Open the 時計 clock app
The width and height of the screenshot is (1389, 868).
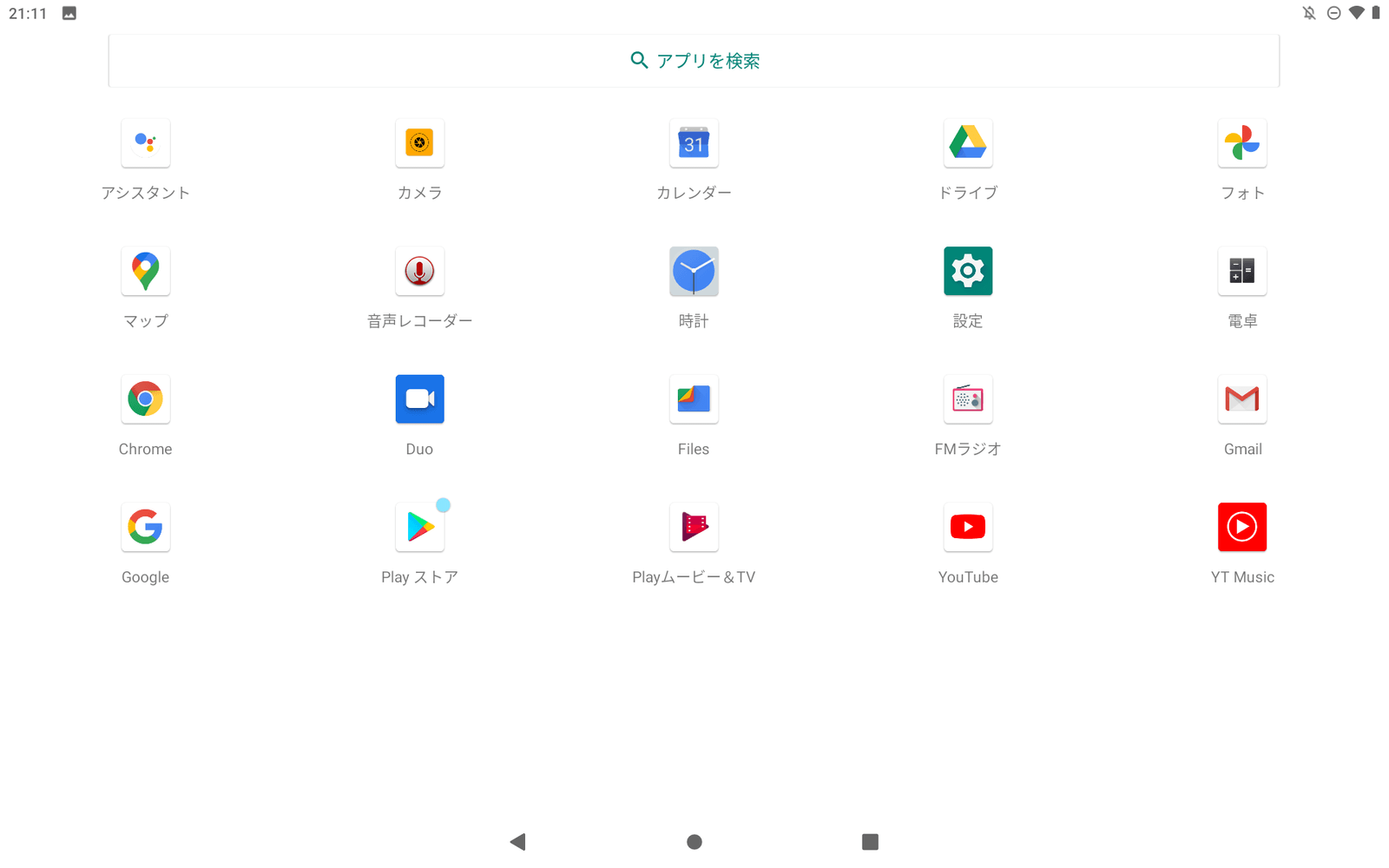(694, 271)
